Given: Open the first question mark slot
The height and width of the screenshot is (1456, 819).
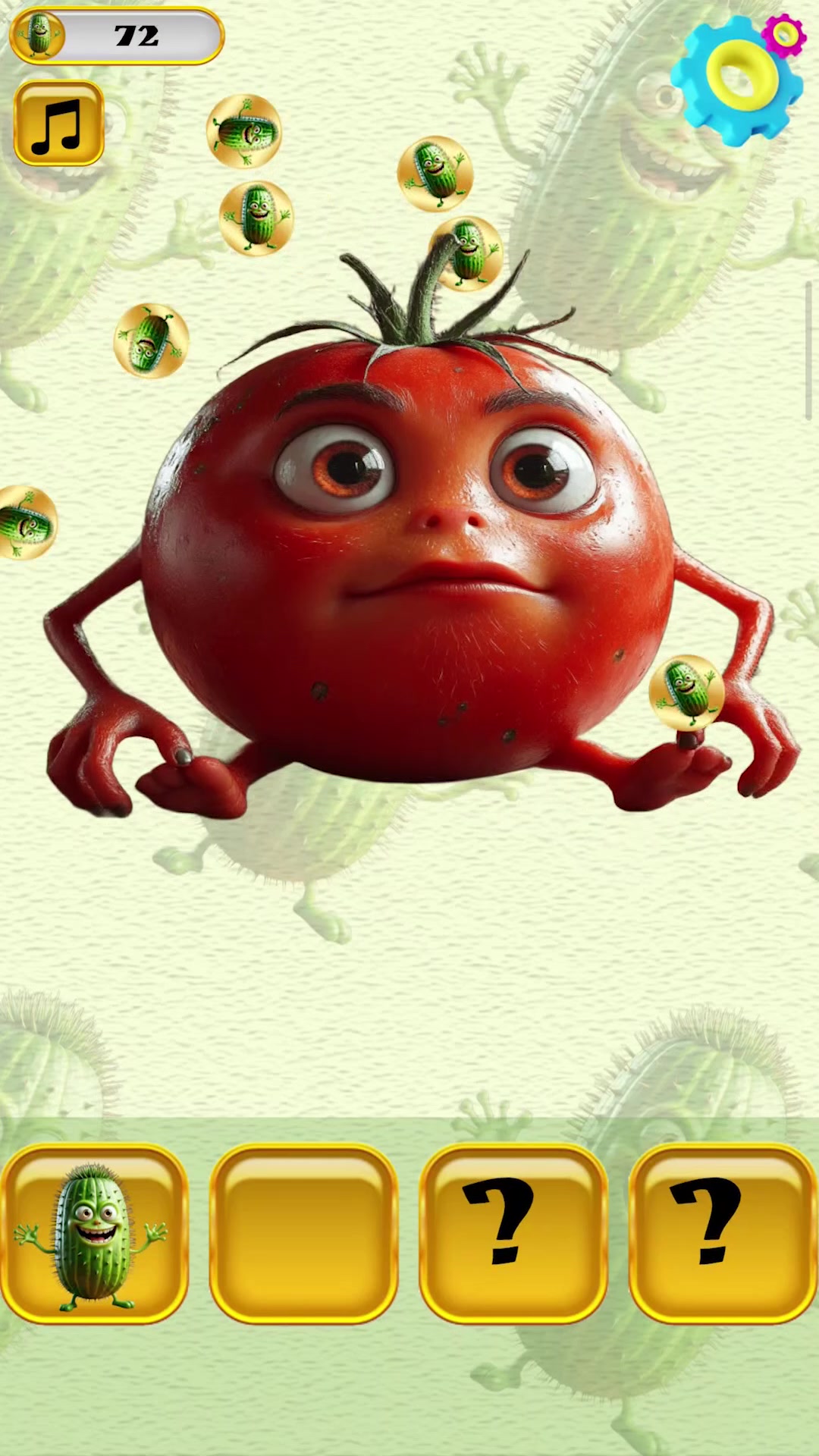Looking at the screenshot, I should tap(513, 1235).
